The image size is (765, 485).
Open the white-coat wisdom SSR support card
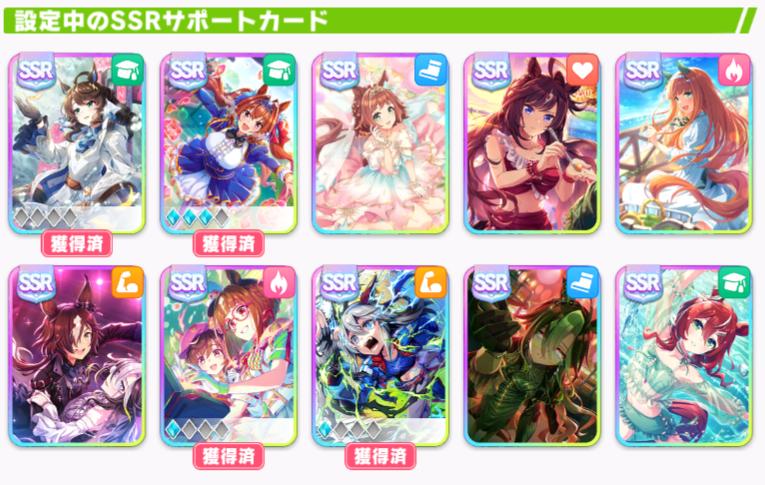tap(76, 142)
